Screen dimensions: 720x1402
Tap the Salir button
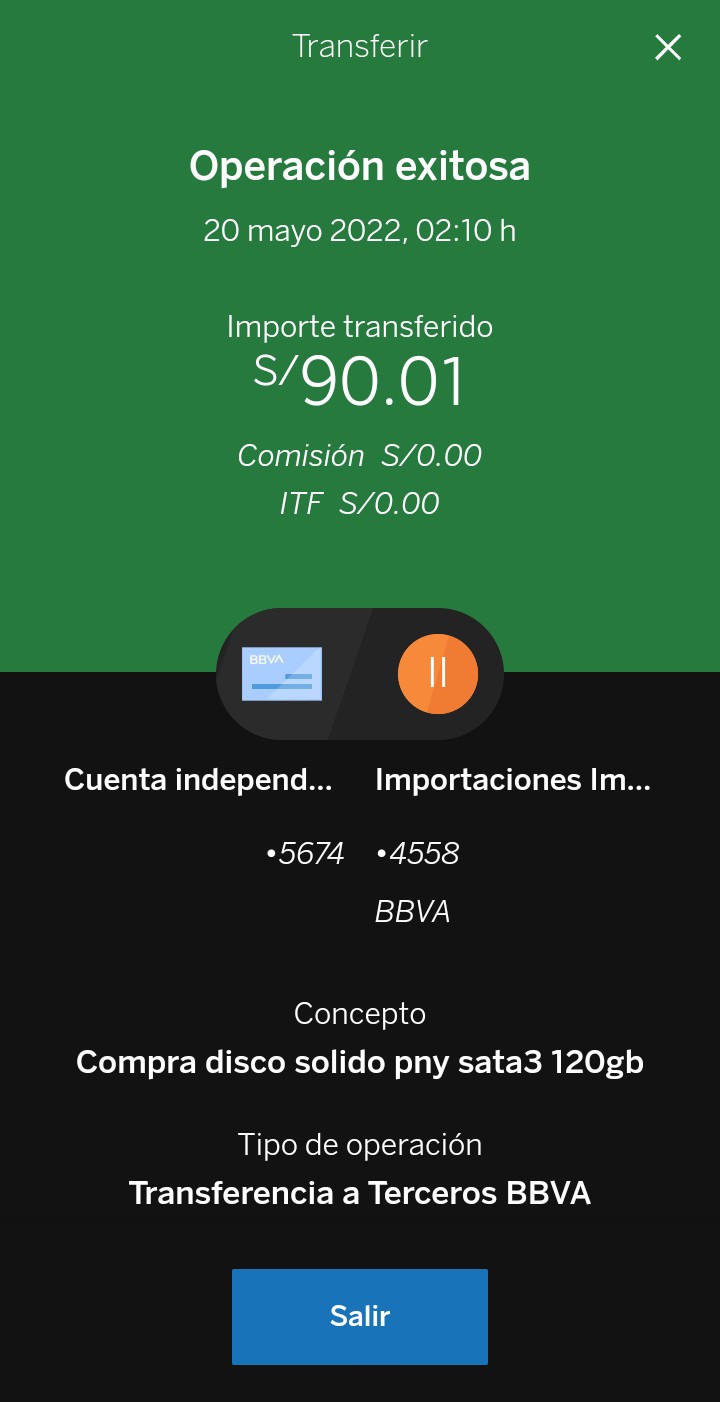click(360, 1316)
